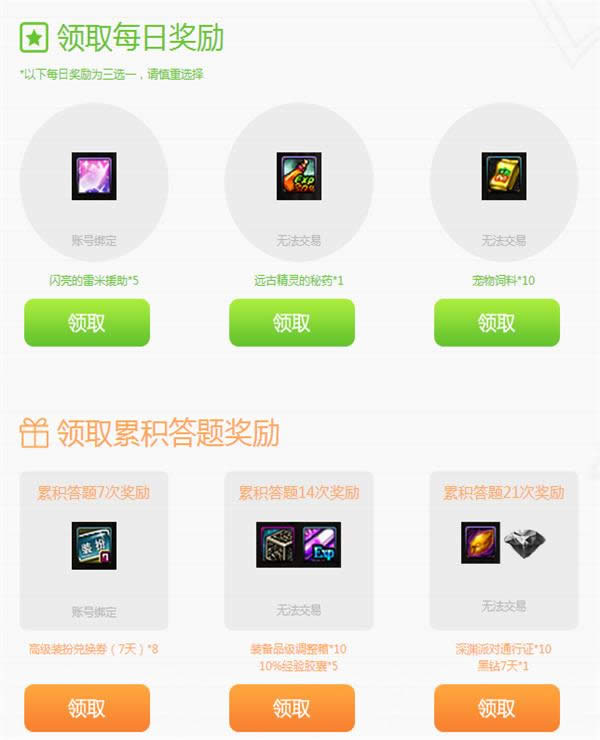Claim the 累积答题7次奖励 reward

point(87,708)
